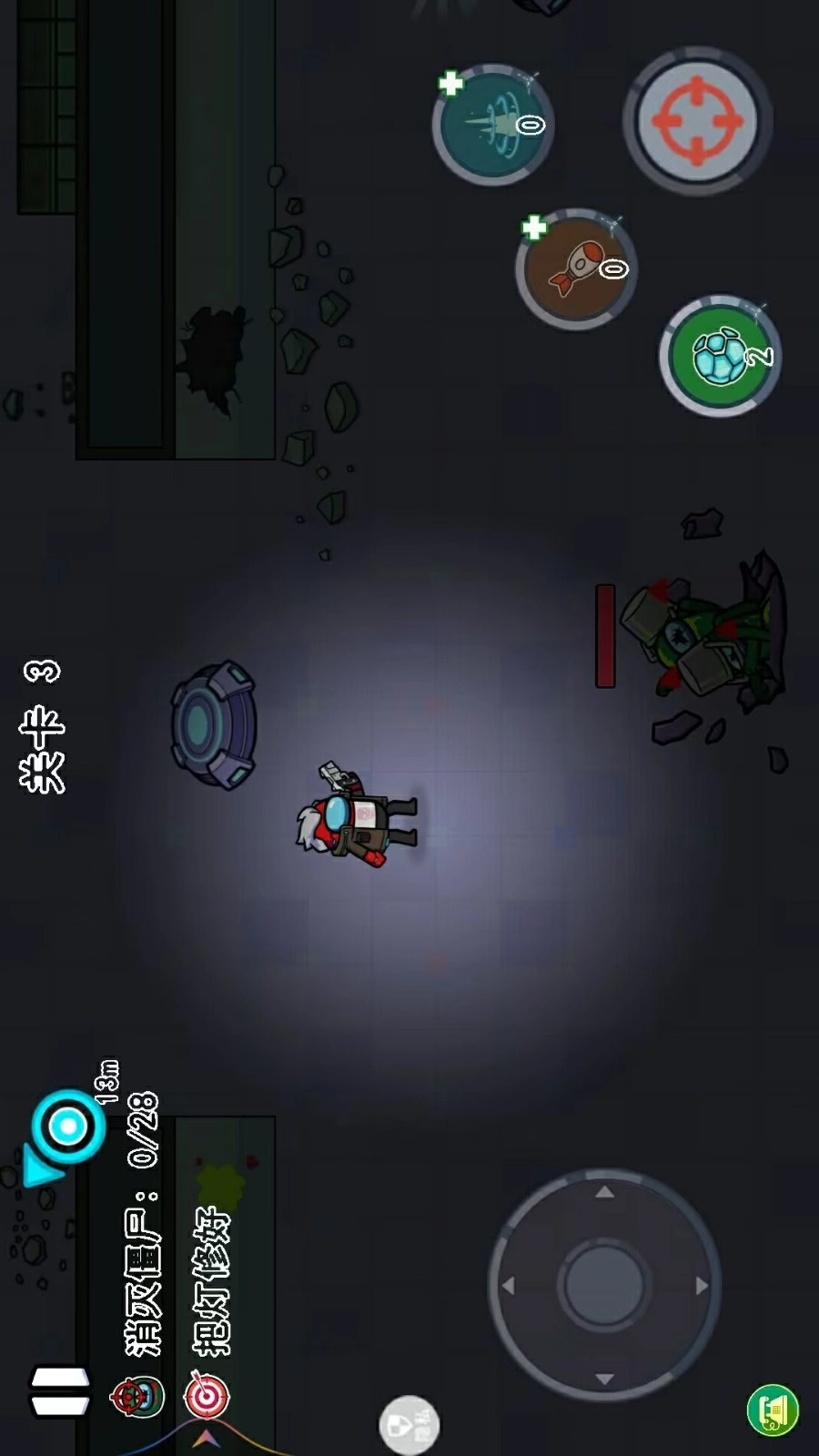Pause the game
Viewport: 819px width, 1456px height.
pyautogui.click(x=60, y=1391)
